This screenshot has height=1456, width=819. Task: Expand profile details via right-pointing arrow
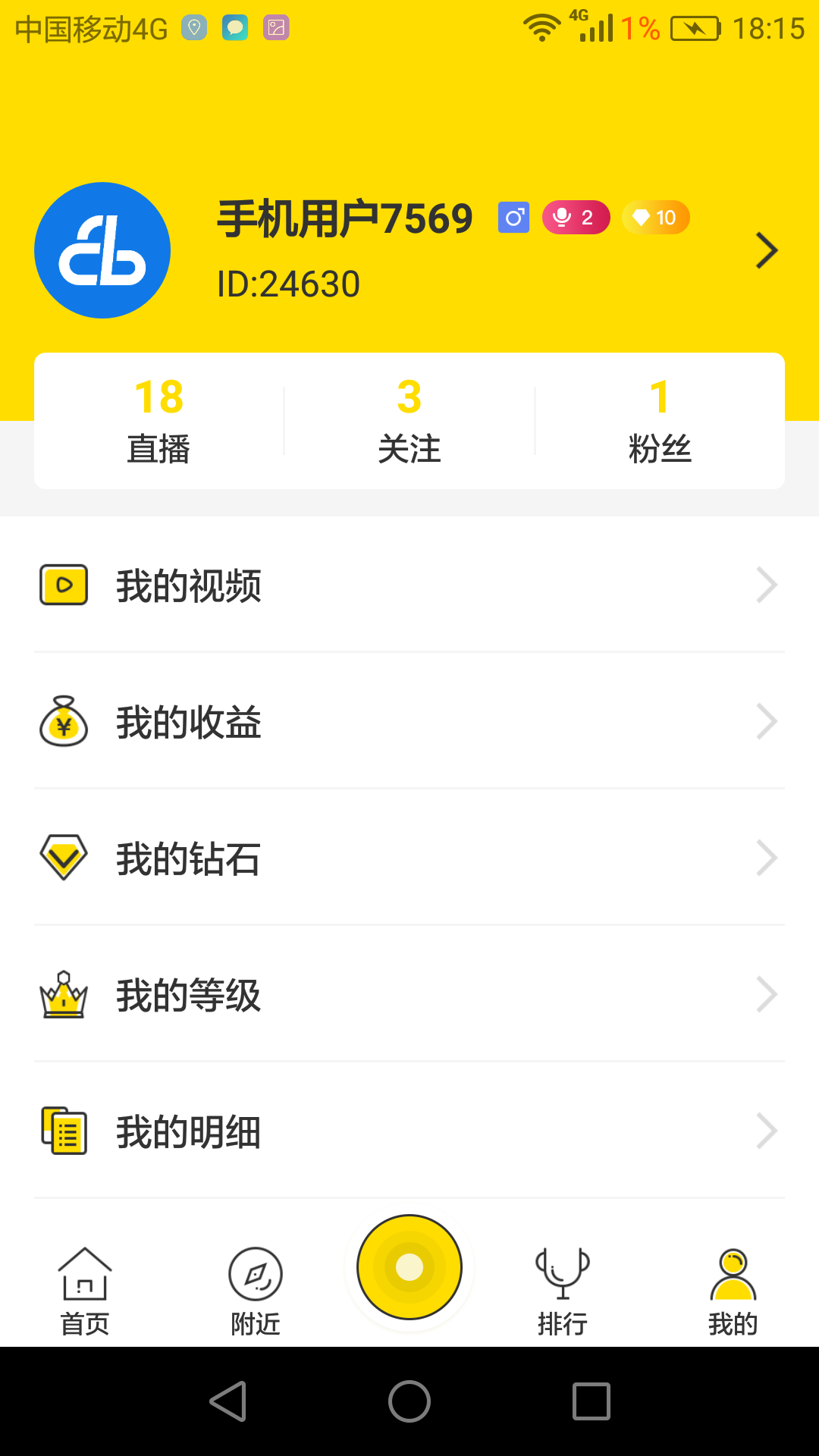click(766, 250)
